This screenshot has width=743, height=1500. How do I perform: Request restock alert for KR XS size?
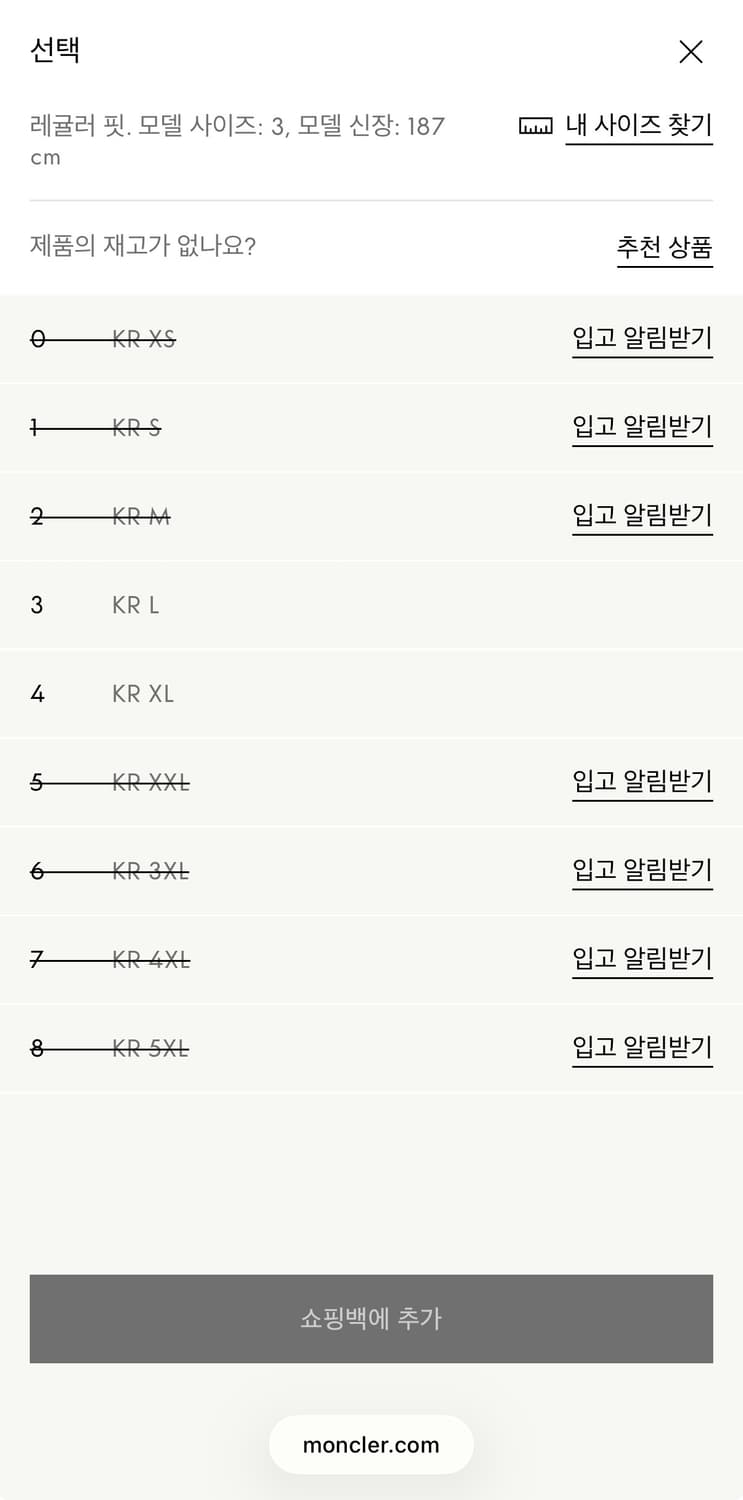(641, 339)
